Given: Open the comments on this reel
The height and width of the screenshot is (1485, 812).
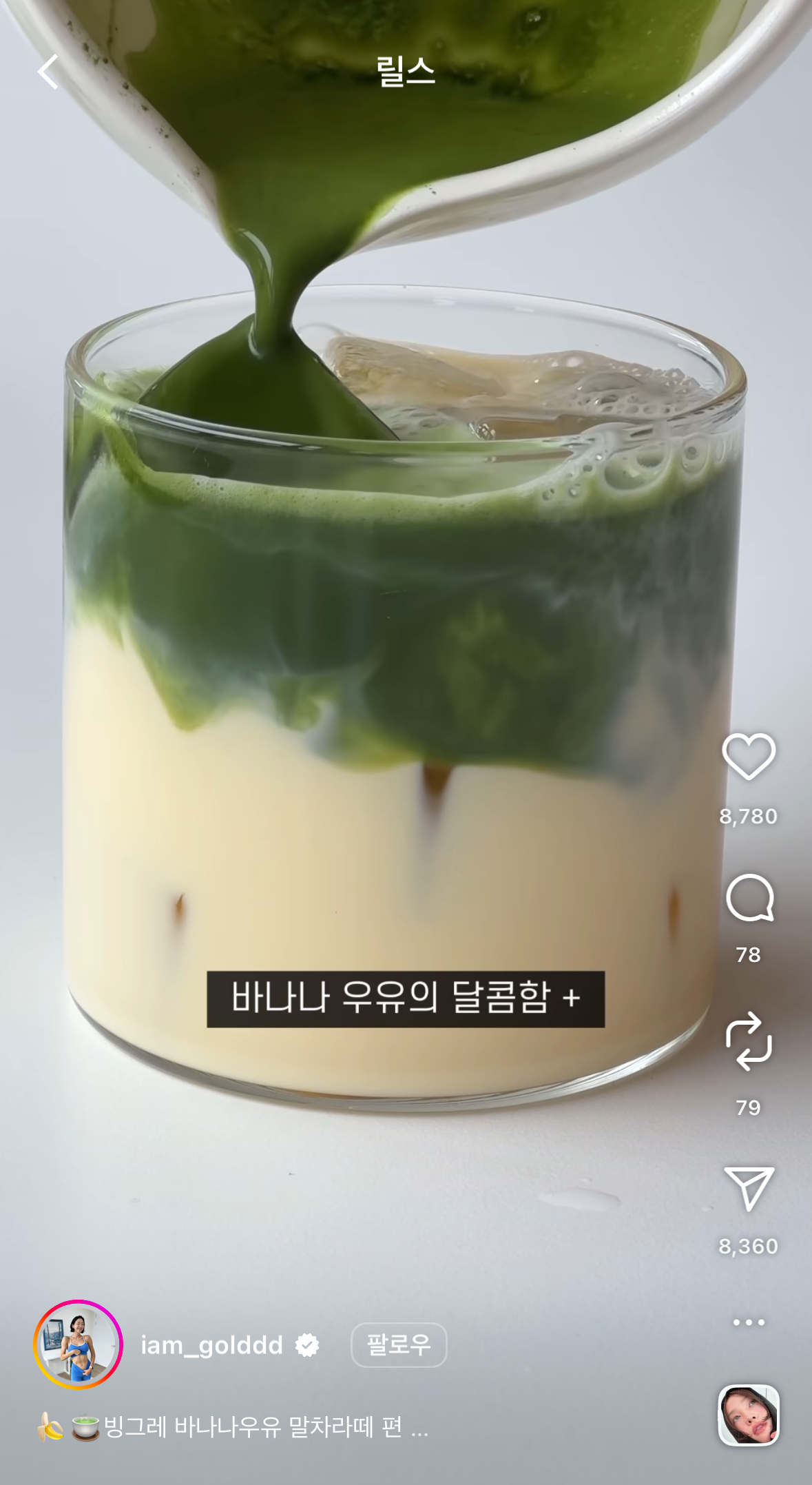Looking at the screenshot, I should pos(749,898).
